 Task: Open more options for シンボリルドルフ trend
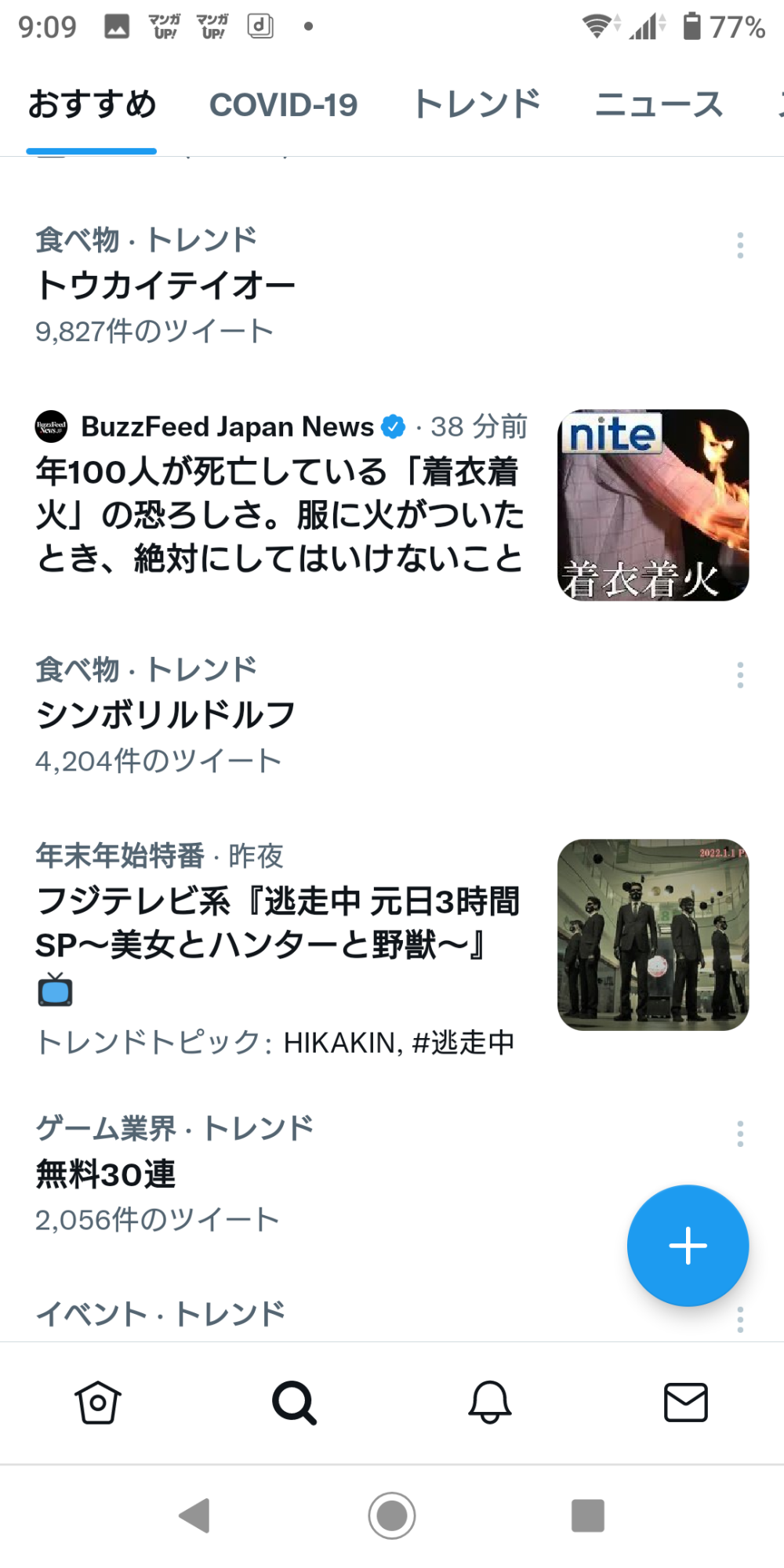pyautogui.click(x=740, y=675)
